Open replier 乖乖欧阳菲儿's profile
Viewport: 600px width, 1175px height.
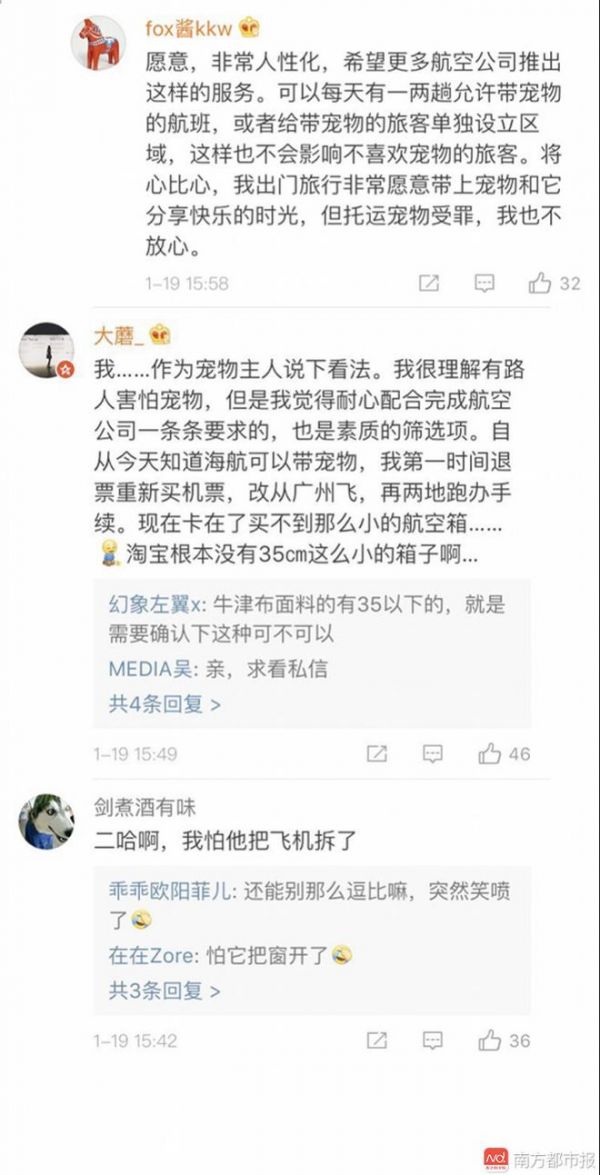tap(173, 892)
